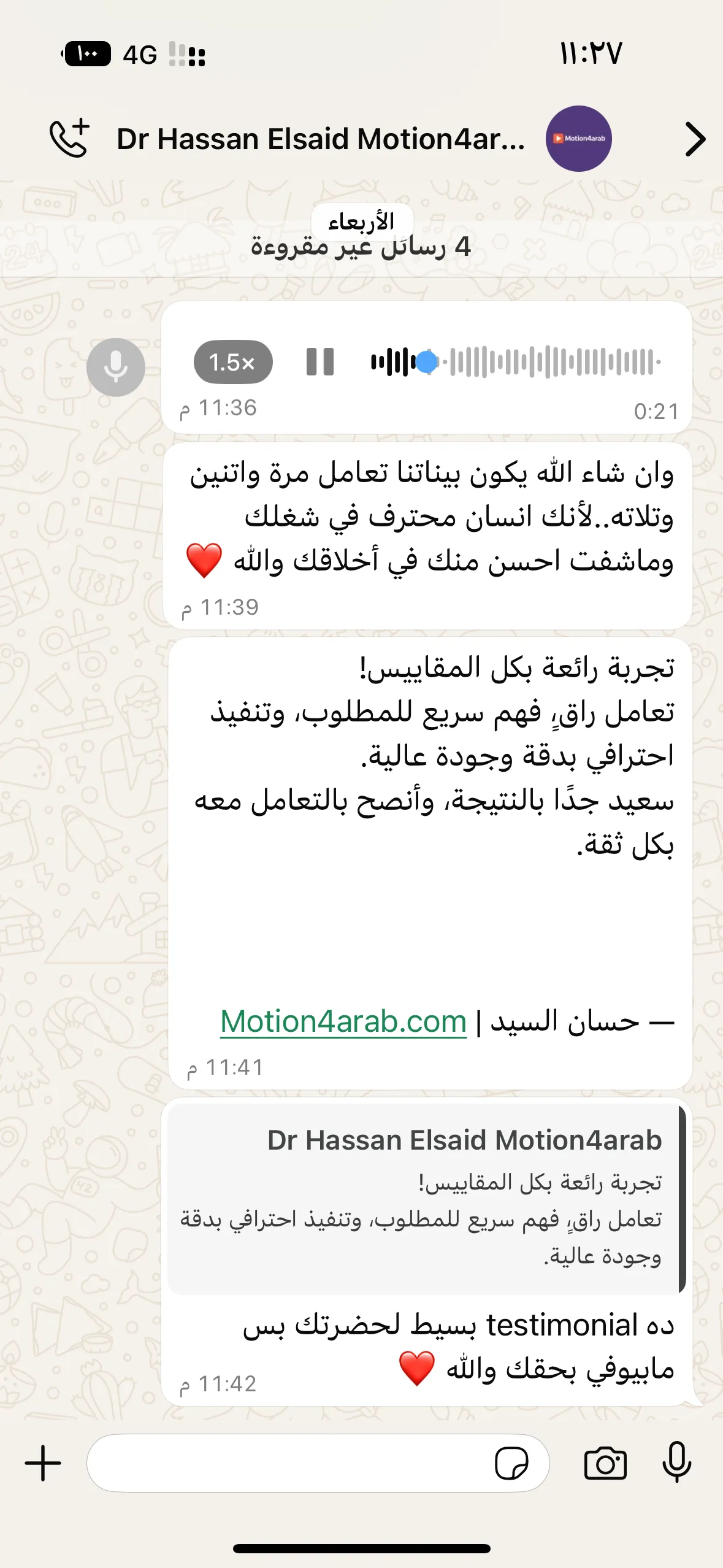Tap the Motion4arab profile picture
The image size is (723, 1568).
pyautogui.click(x=578, y=139)
